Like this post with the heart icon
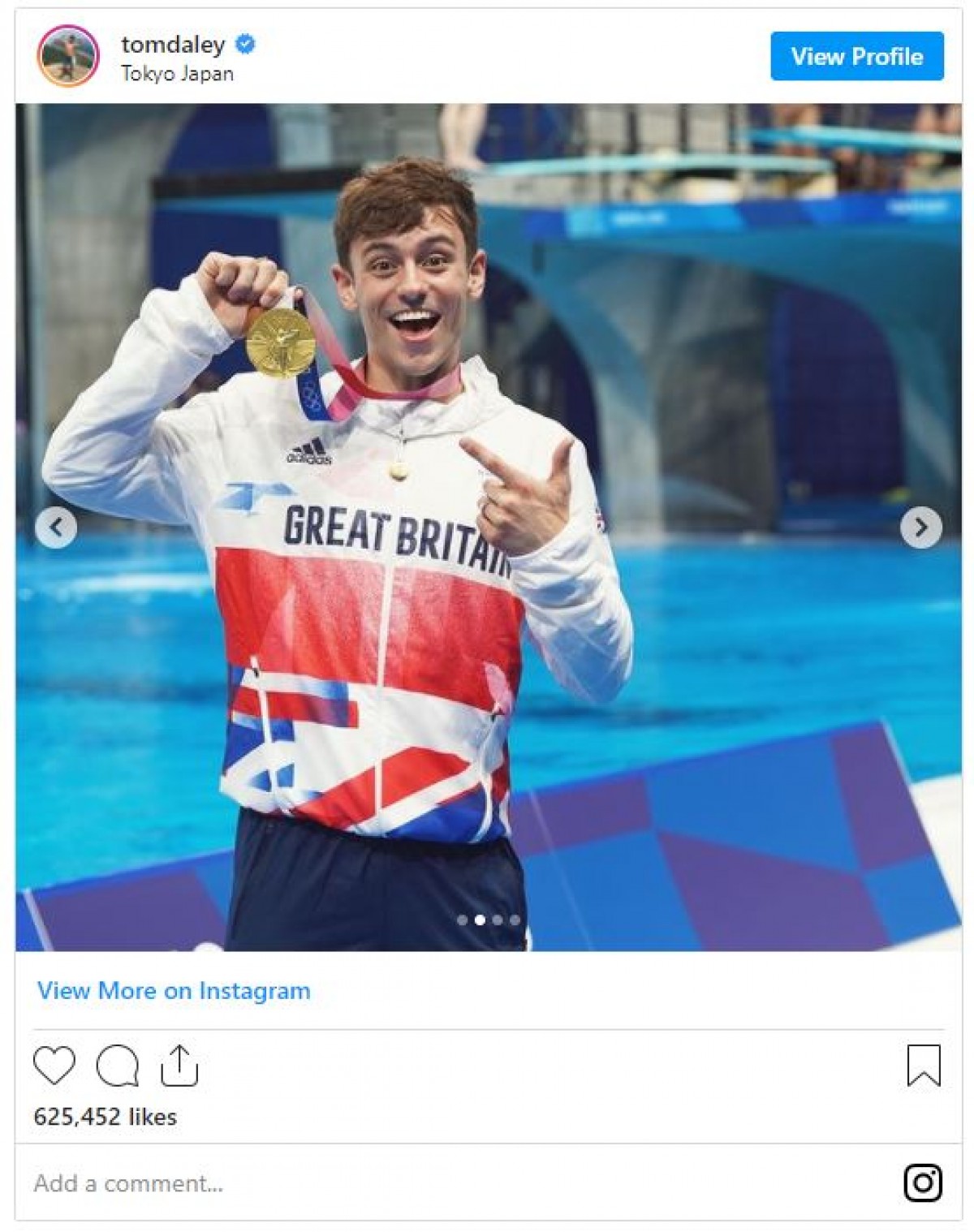The image size is (974, 1232). pos(54,1065)
